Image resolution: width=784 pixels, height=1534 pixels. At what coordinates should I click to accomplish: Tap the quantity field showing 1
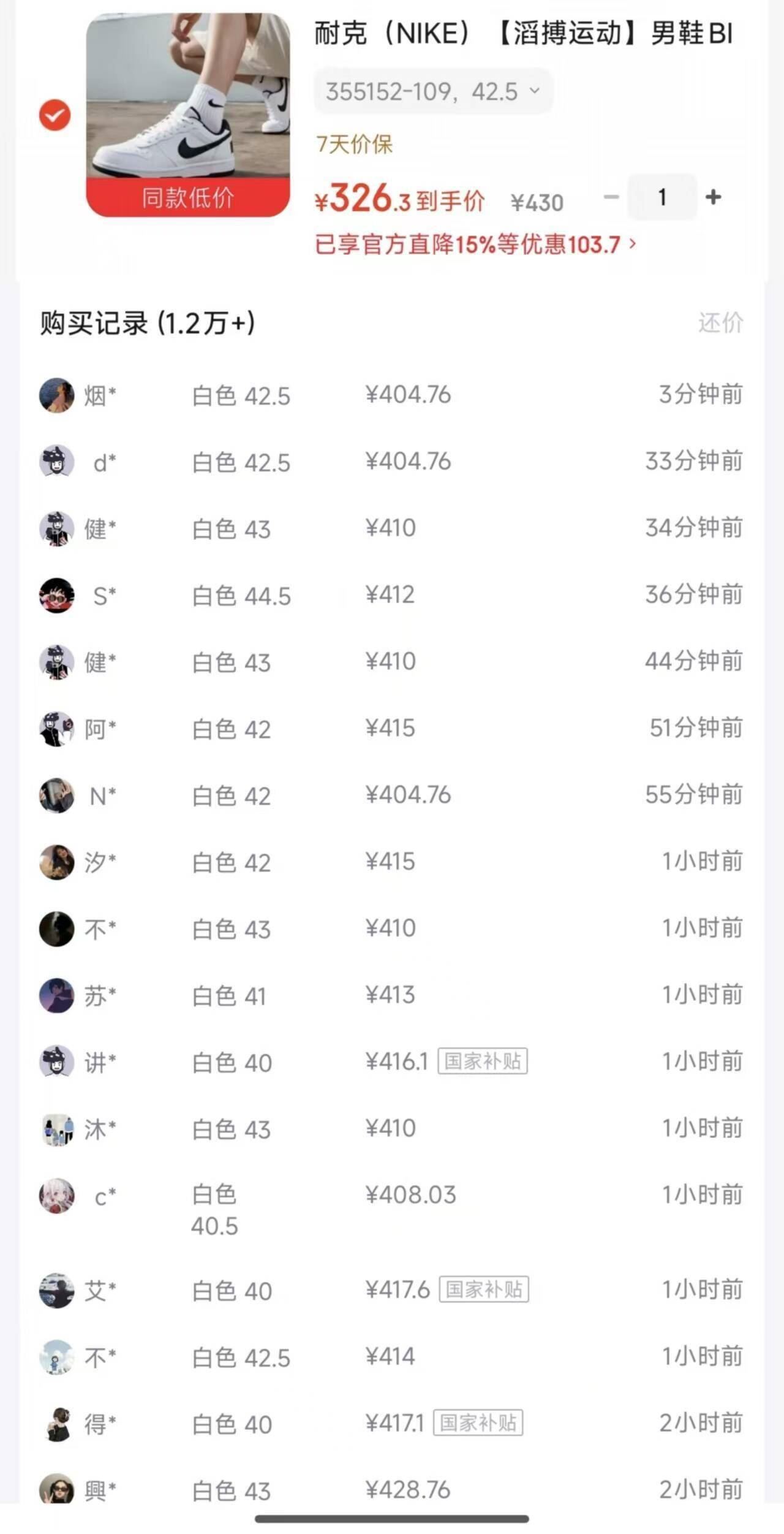[x=662, y=197]
